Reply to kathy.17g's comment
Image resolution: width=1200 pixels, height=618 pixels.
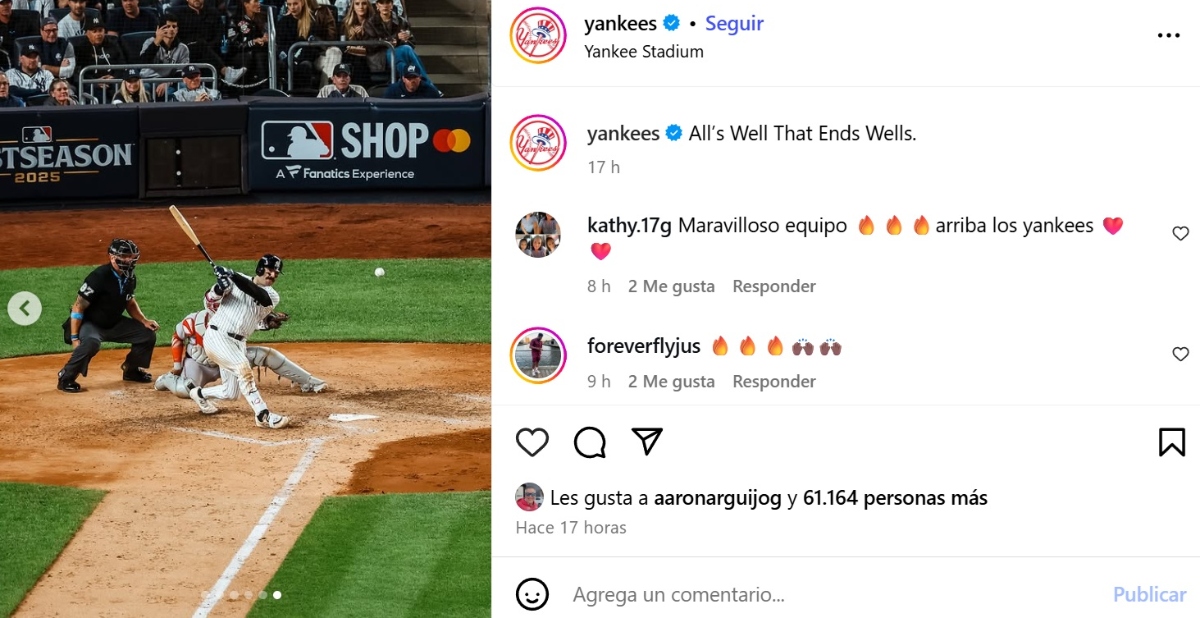pos(773,286)
